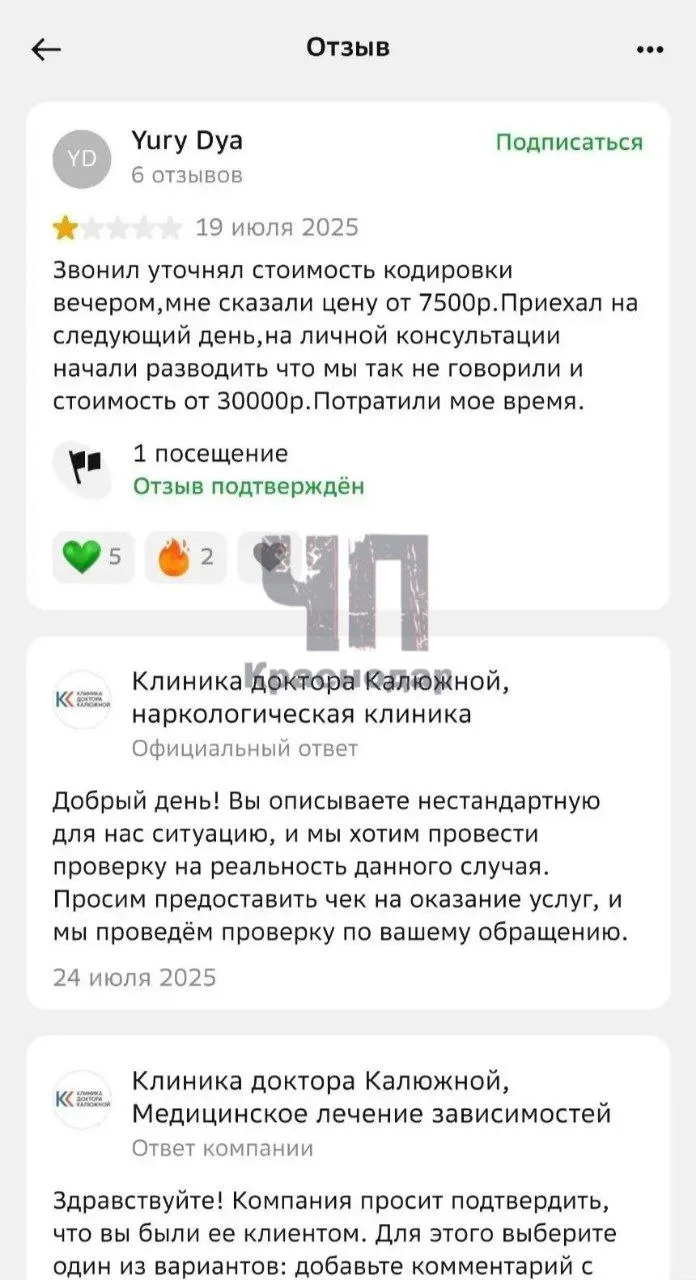Viewport: 696px width, 1280px height.
Task: Tap Подписаться to follow Yury Dya
Action: click(x=569, y=142)
